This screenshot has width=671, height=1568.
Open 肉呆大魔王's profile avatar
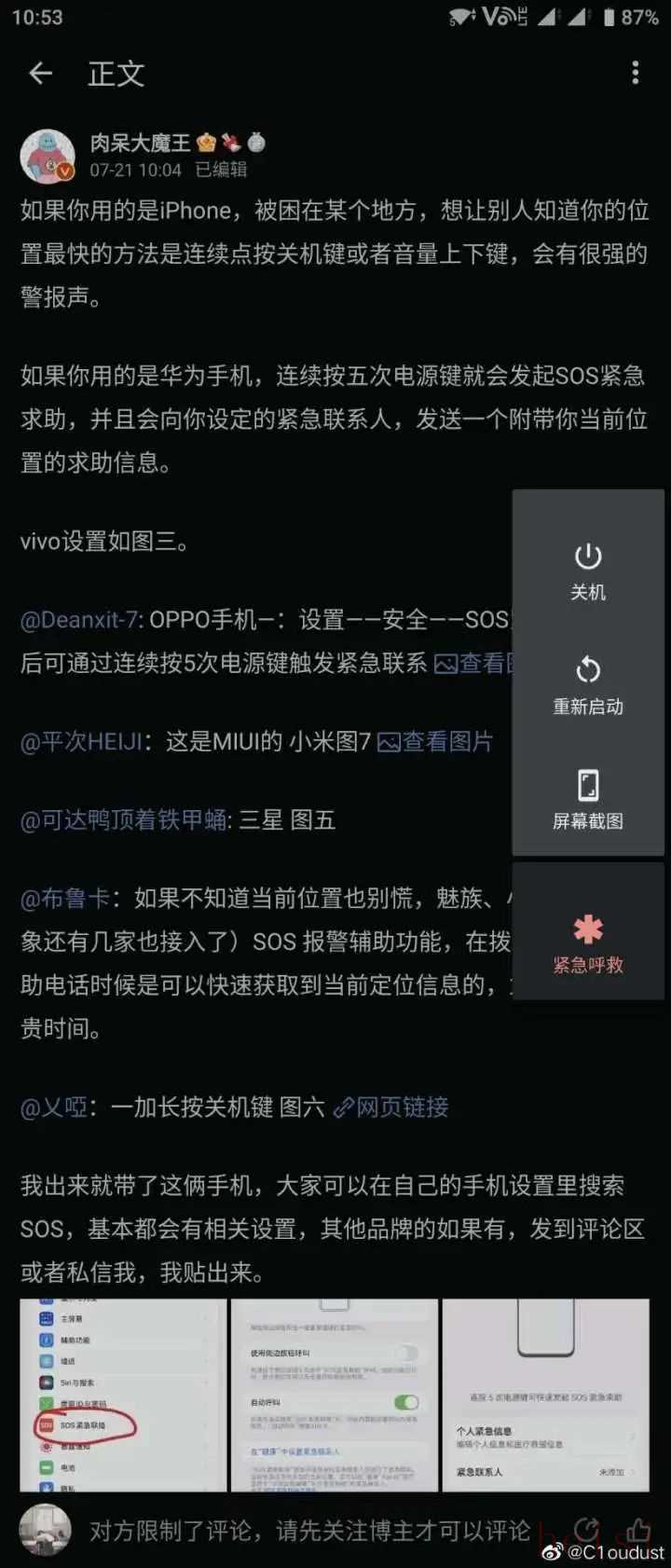click(47, 156)
